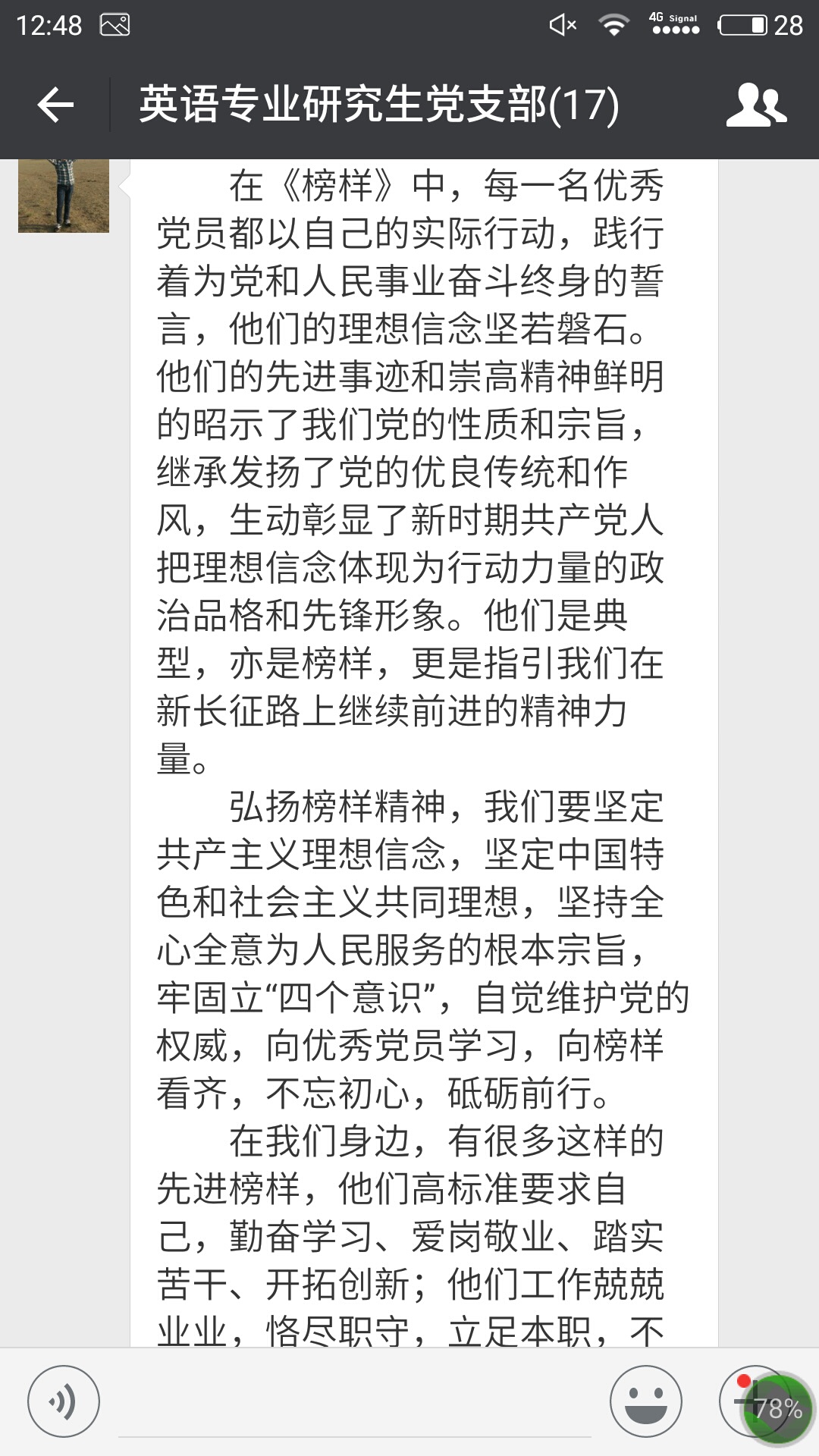Screen dimensions: 819x1456
Task: Switch to voice message input
Action: coord(64,1401)
